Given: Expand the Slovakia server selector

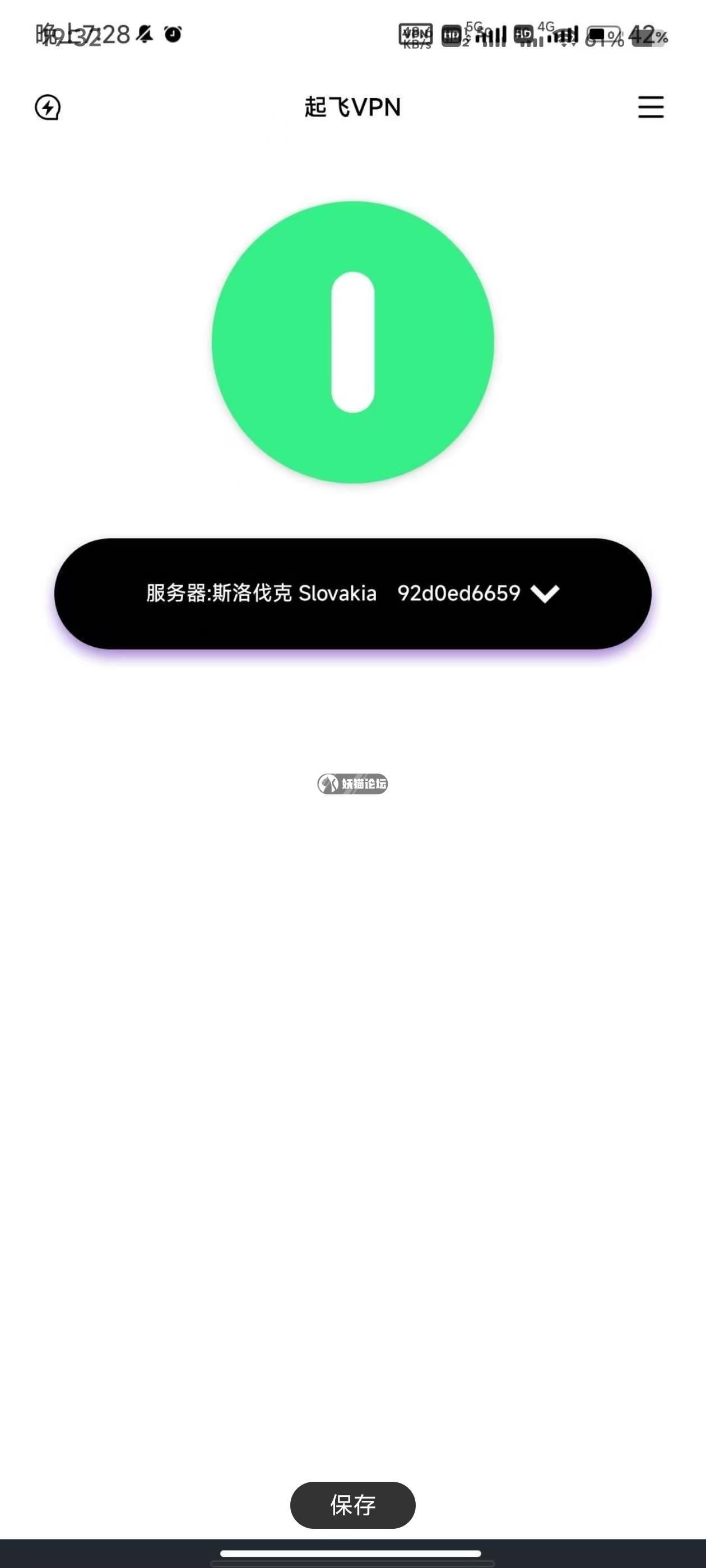Looking at the screenshot, I should pos(352,594).
